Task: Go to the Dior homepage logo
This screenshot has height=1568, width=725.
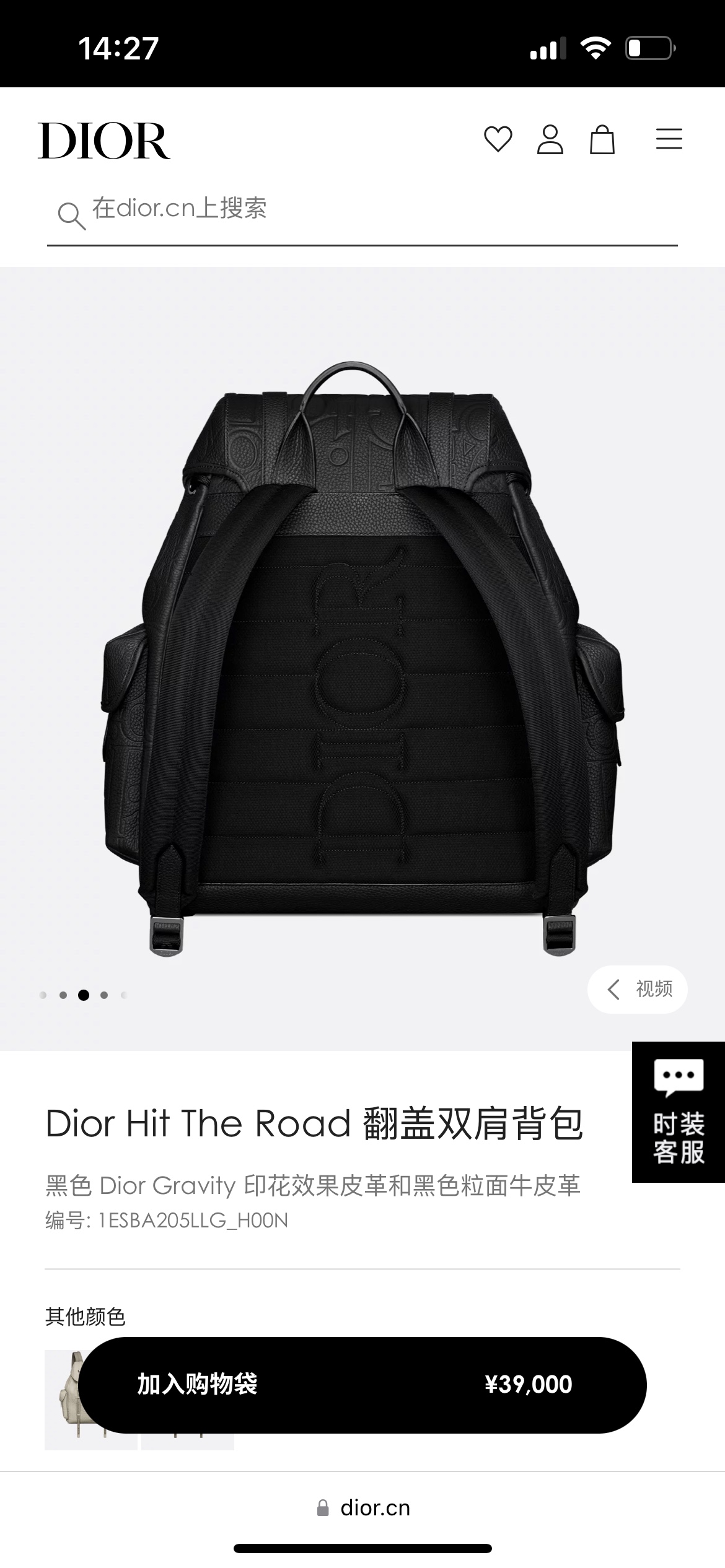Action: tap(104, 141)
